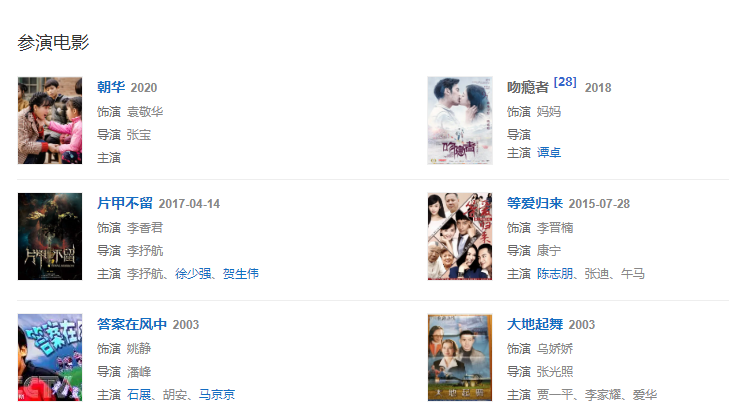Open actor 石展's page
This screenshot has height=417, width=729.
pyautogui.click(x=139, y=395)
